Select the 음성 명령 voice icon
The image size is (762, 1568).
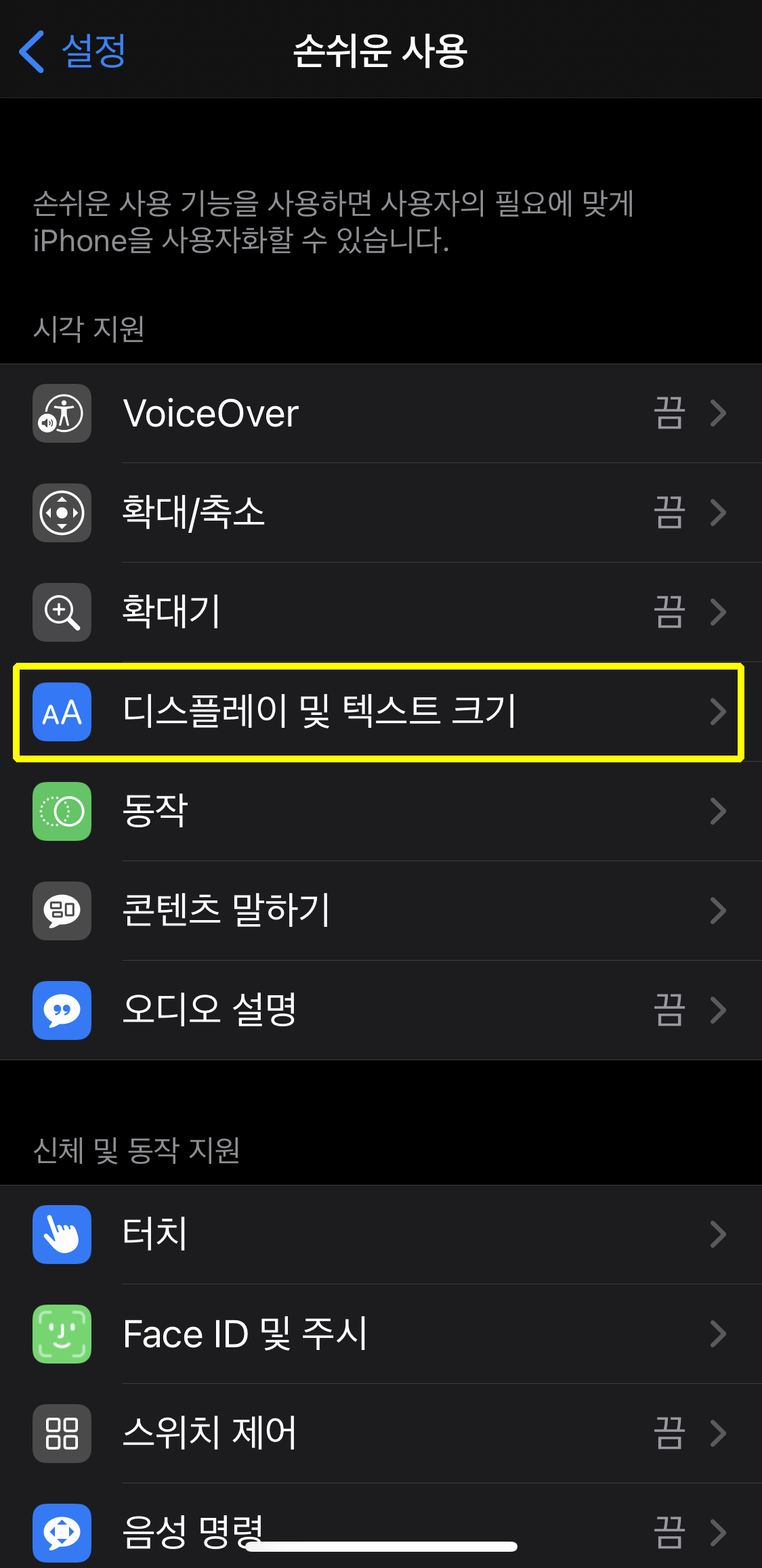tap(62, 1532)
